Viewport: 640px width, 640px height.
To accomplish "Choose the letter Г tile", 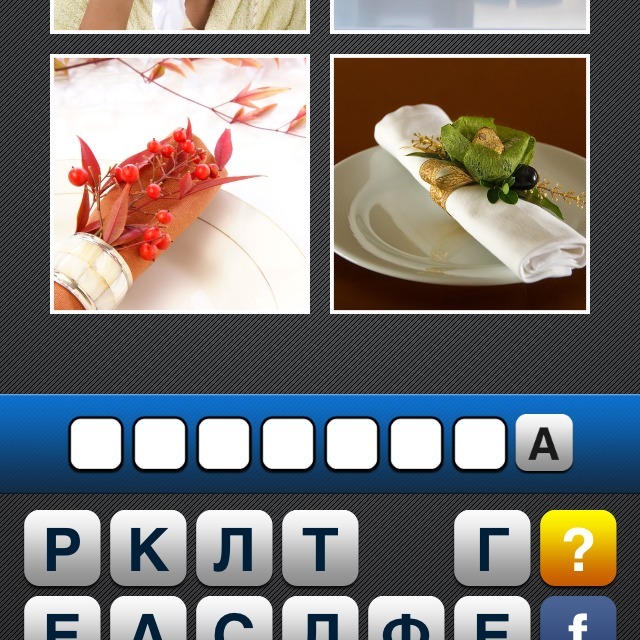I will 492,548.
